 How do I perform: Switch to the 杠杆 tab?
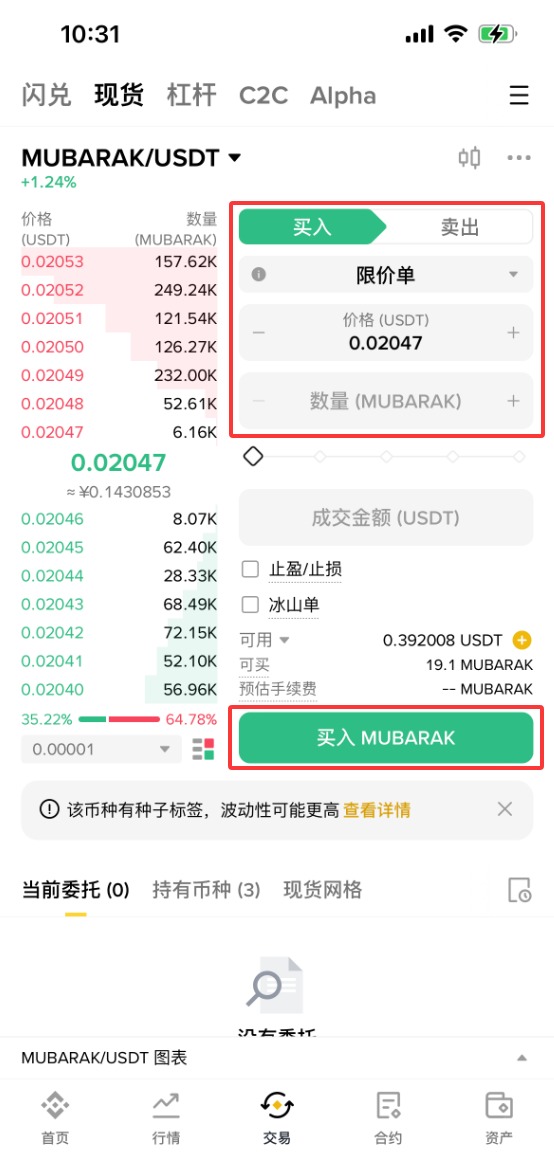click(x=191, y=95)
